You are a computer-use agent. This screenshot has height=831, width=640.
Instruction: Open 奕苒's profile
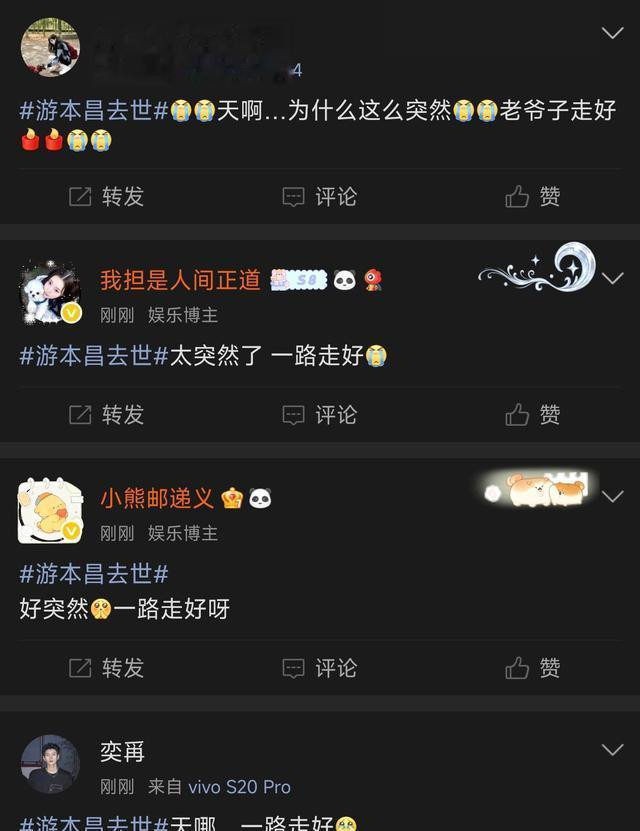[x=122, y=752]
